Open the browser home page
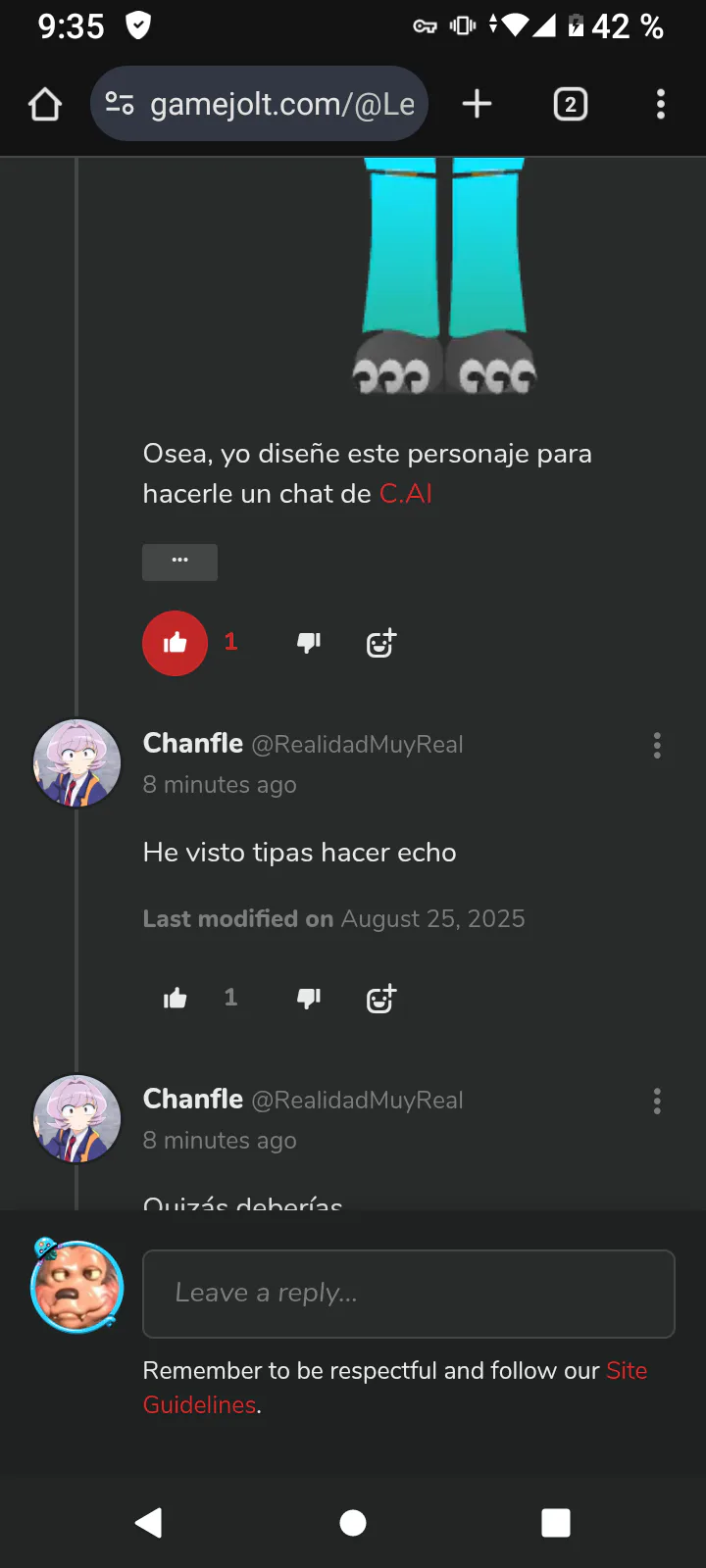This screenshot has height=1568, width=706. tap(45, 104)
